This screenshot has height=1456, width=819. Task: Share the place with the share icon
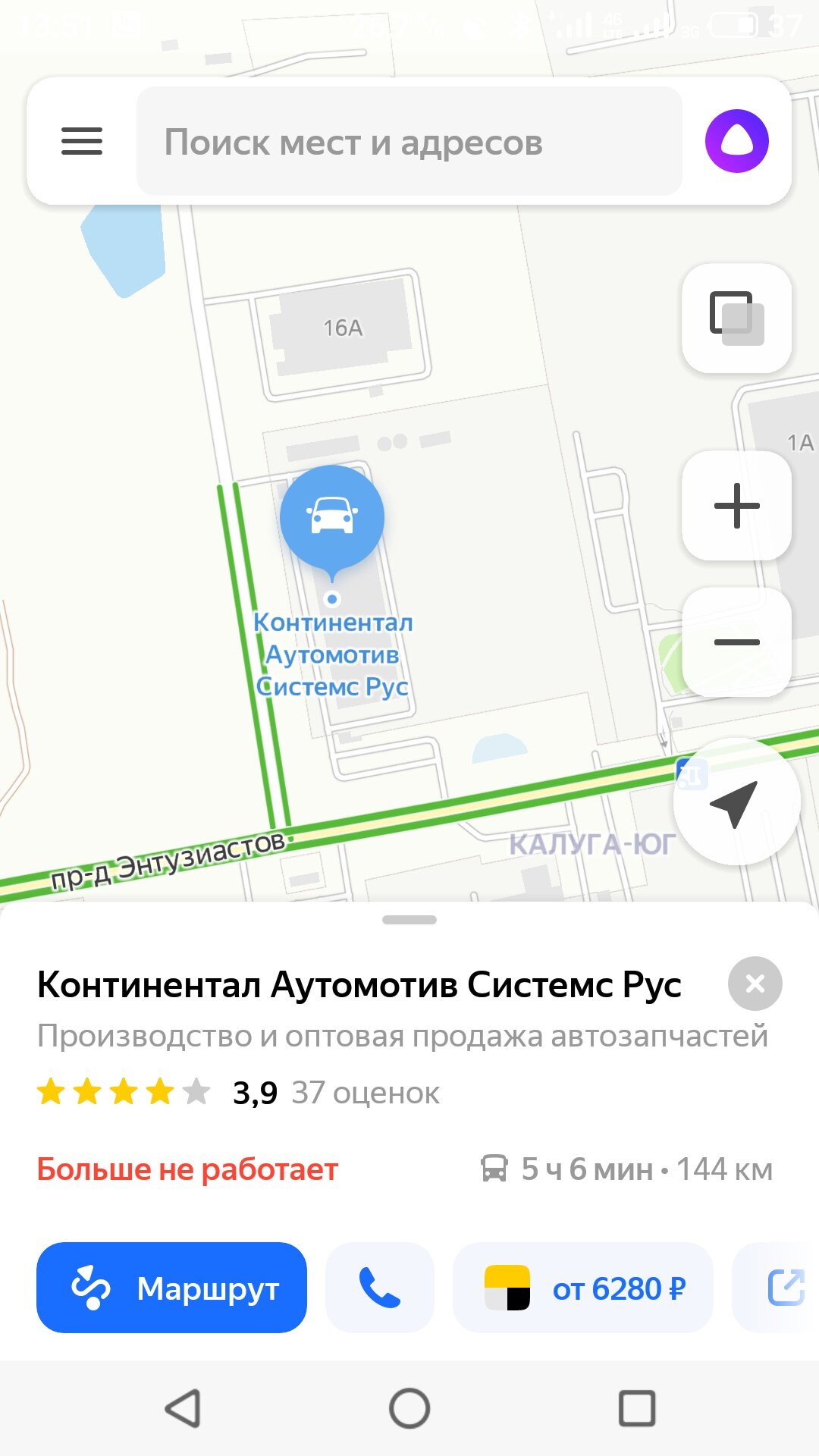[783, 1288]
